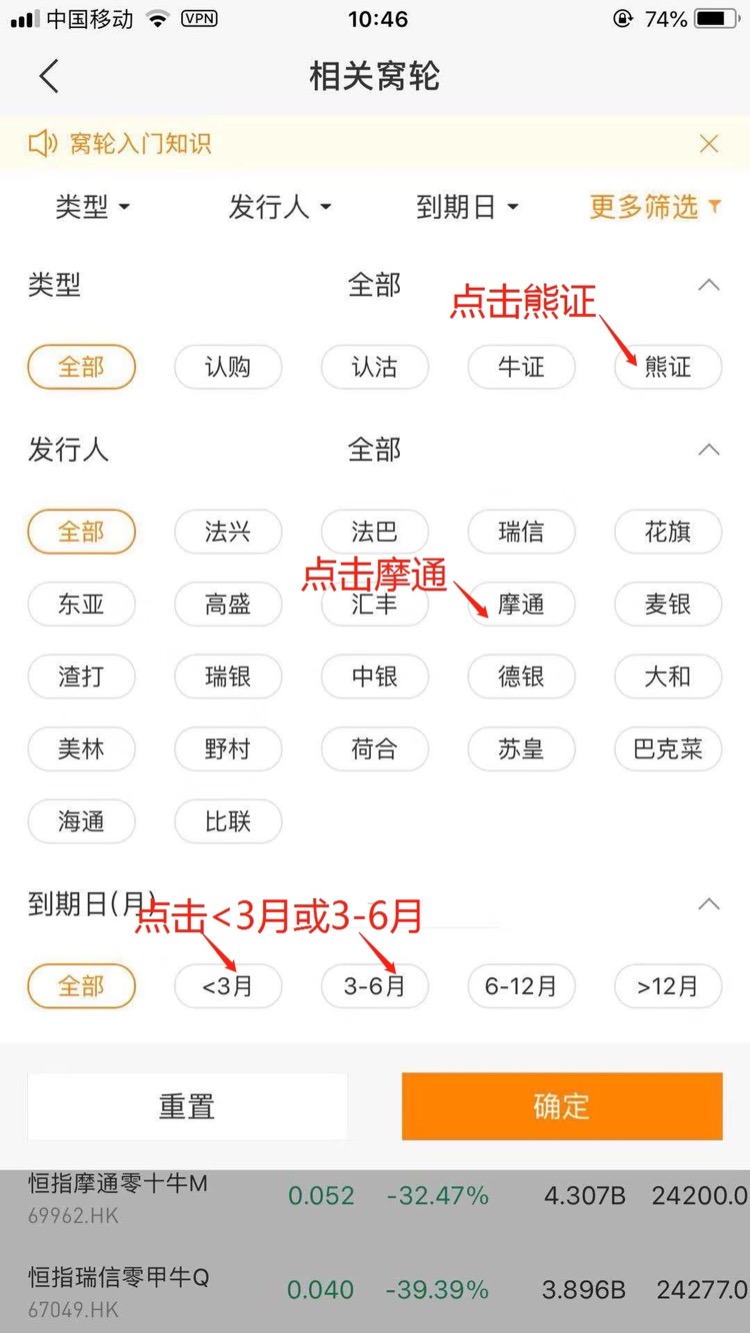Screen dimensions: 750x1333
Task: Collapse the 发行人 section chevron
Action: (709, 450)
